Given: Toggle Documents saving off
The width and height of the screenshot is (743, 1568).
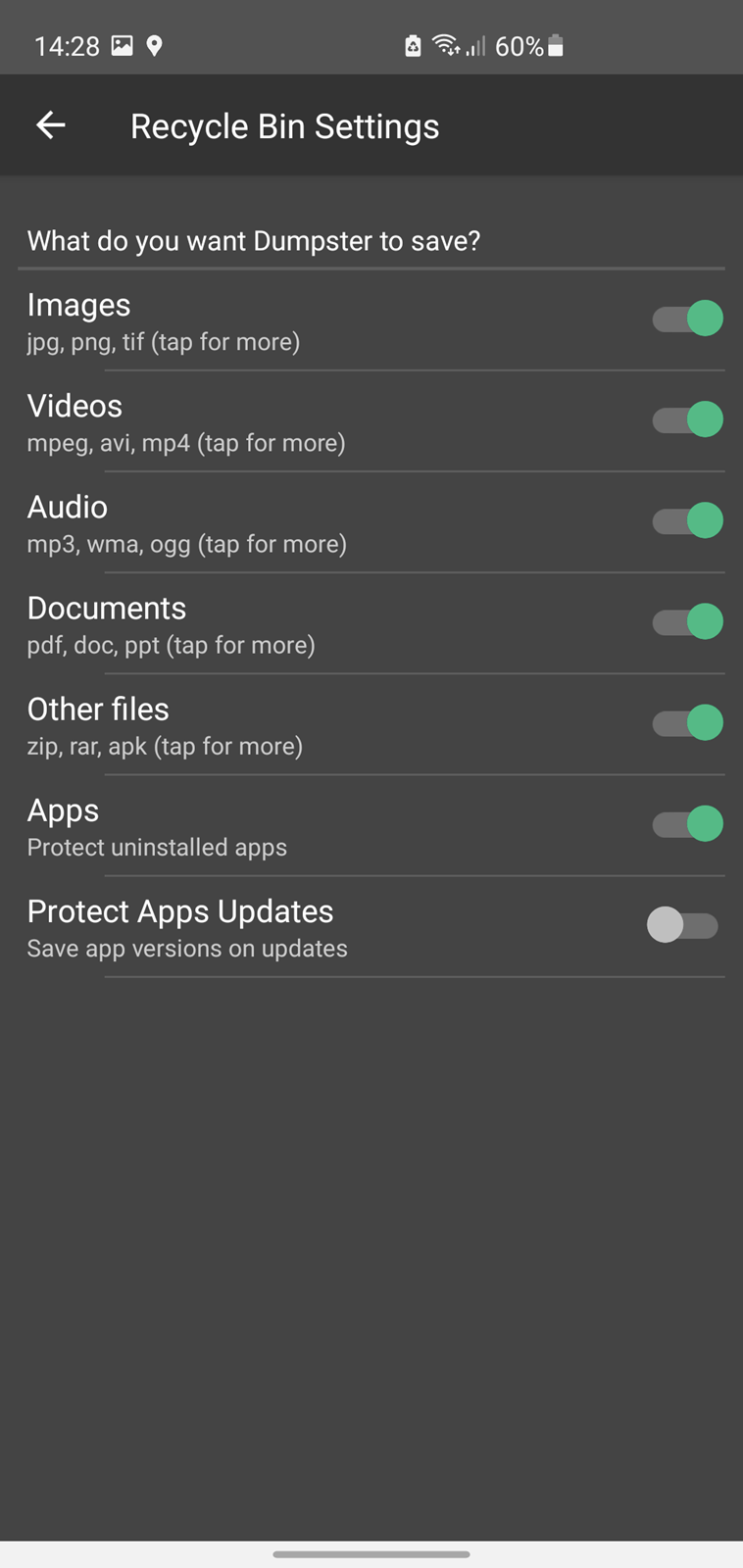Looking at the screenshot, I should (x=687, y=621).
